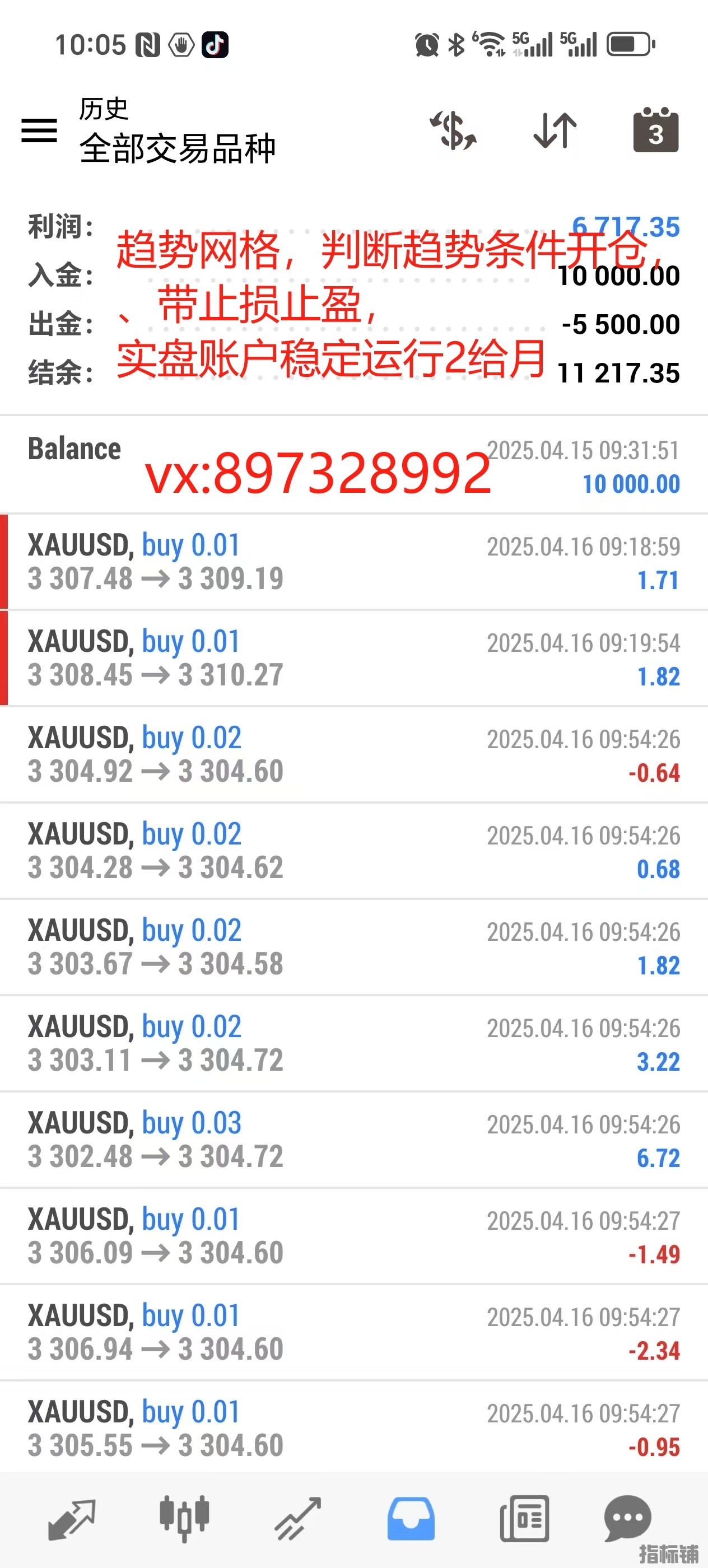This screenshot has width=708, height=1568.
Task: Expand the buy 0.03 XAUUSD trade
Action: tap(353, 1140)
